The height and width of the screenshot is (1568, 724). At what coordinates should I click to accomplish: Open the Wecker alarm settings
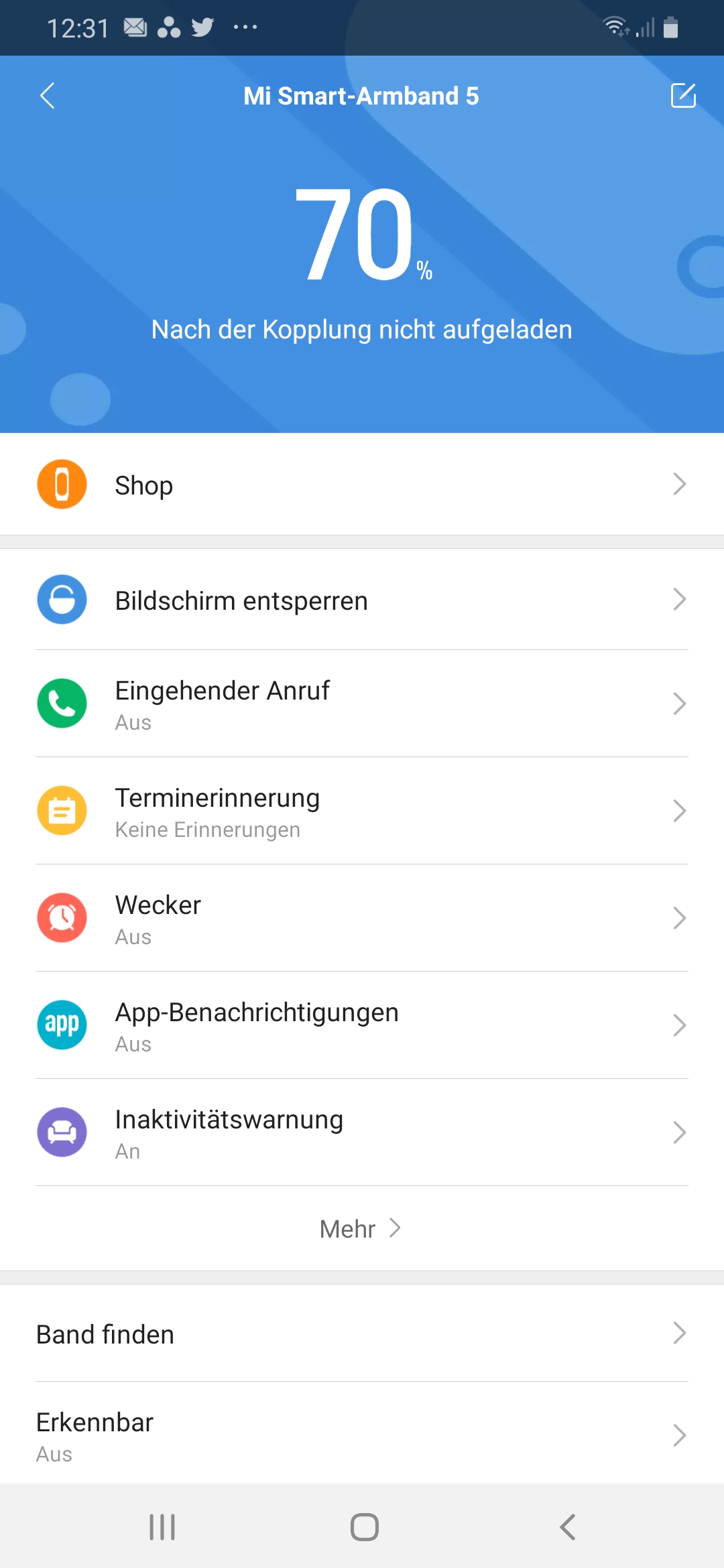pos(362,919)
